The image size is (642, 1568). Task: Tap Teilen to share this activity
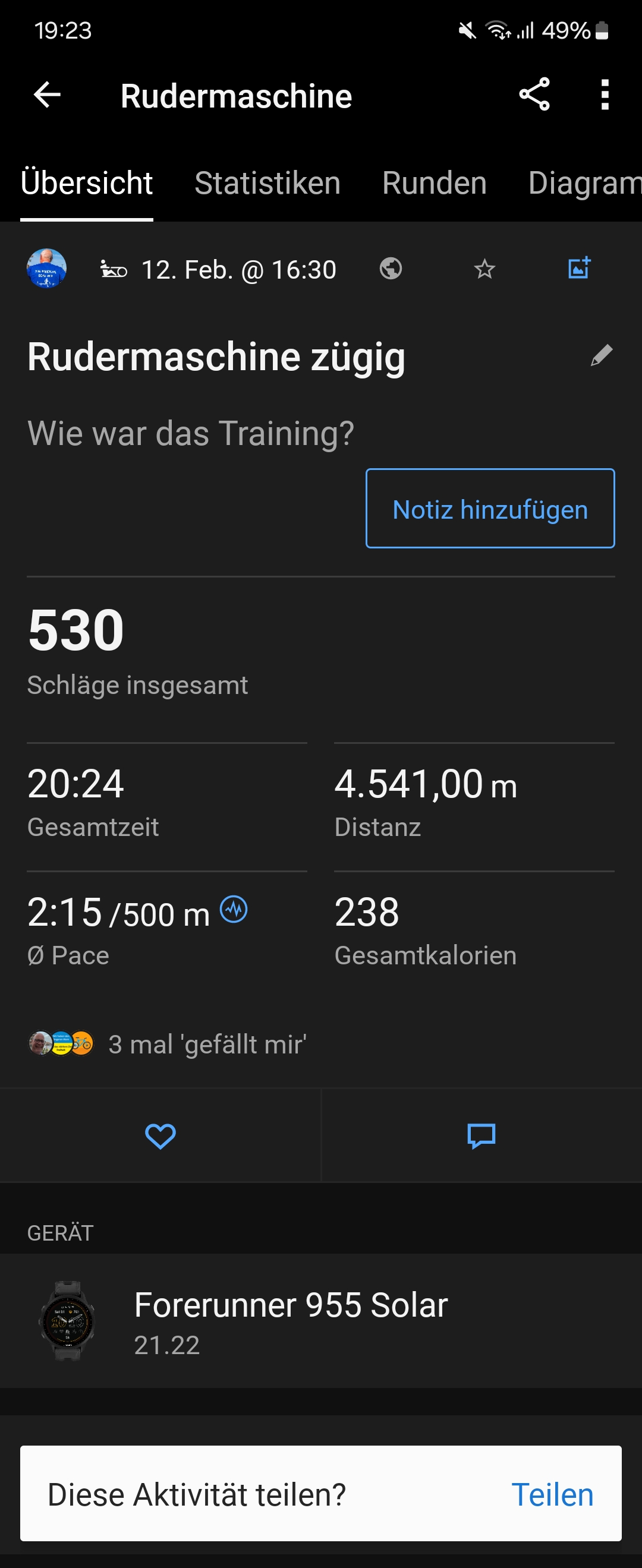pyautogui.click(x=552, y=1495)
